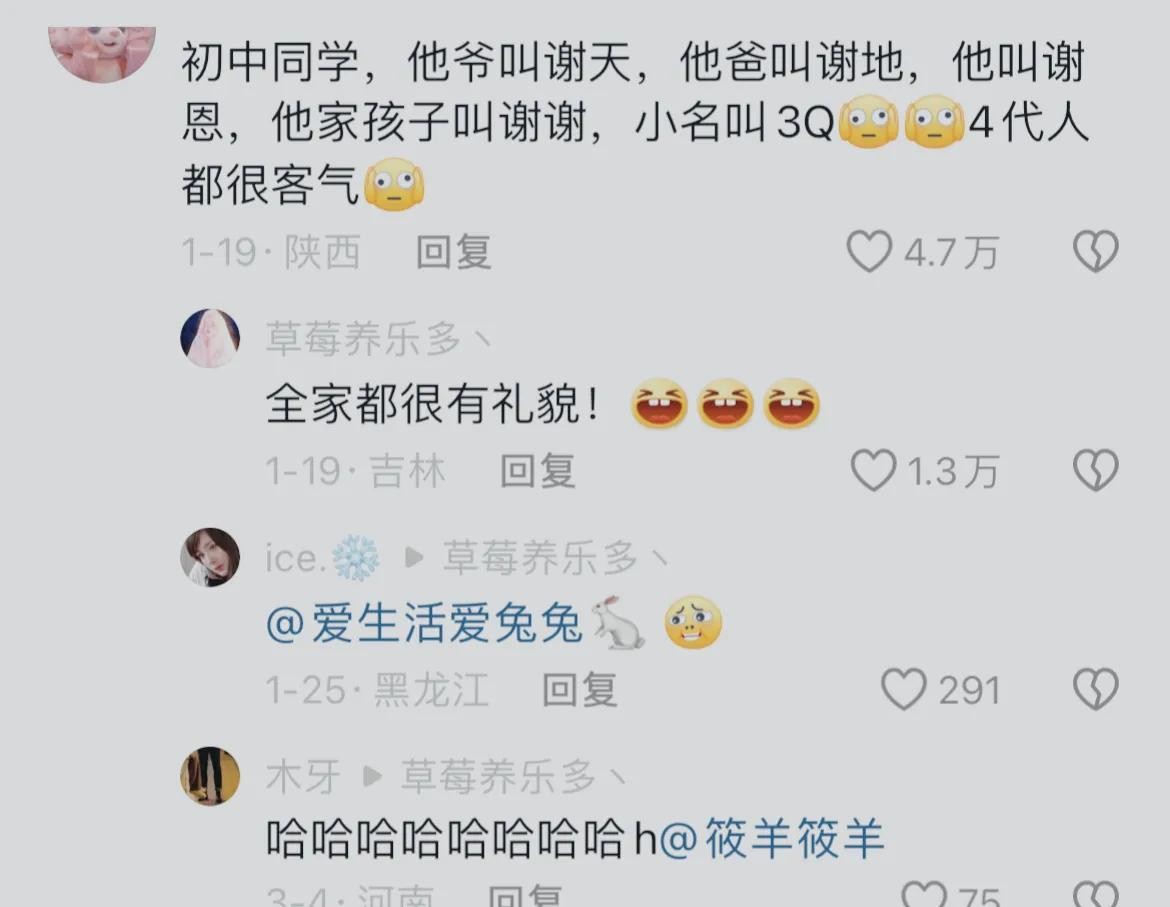Like the 全家都很有礼貌 comment
This screenshot has height=907, width=1170.
pyautogui.click(x=873, y=470)
